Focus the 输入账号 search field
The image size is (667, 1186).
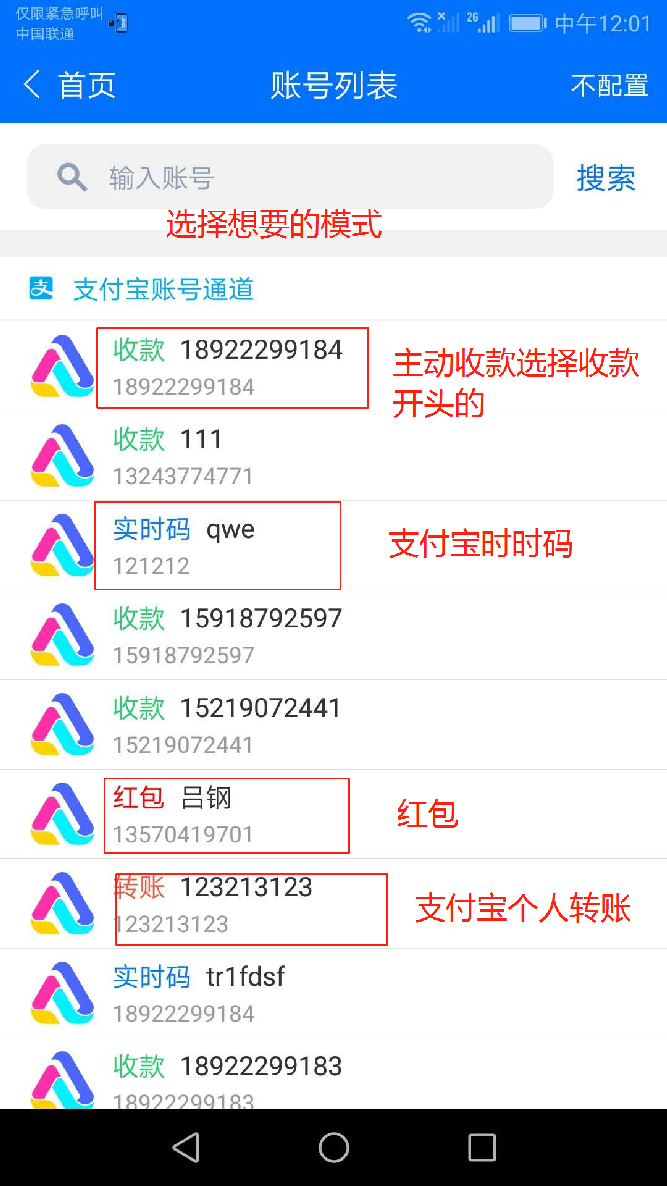(x=290, y=177)
